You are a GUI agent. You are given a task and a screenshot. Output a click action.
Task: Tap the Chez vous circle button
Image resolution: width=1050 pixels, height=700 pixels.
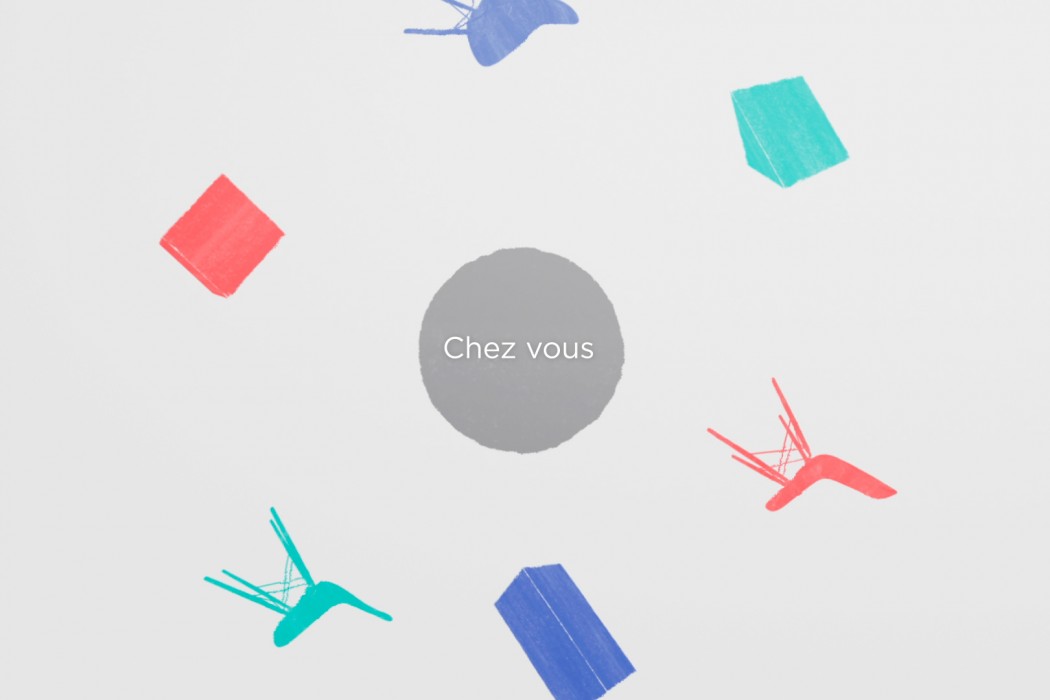click(520, 349)
